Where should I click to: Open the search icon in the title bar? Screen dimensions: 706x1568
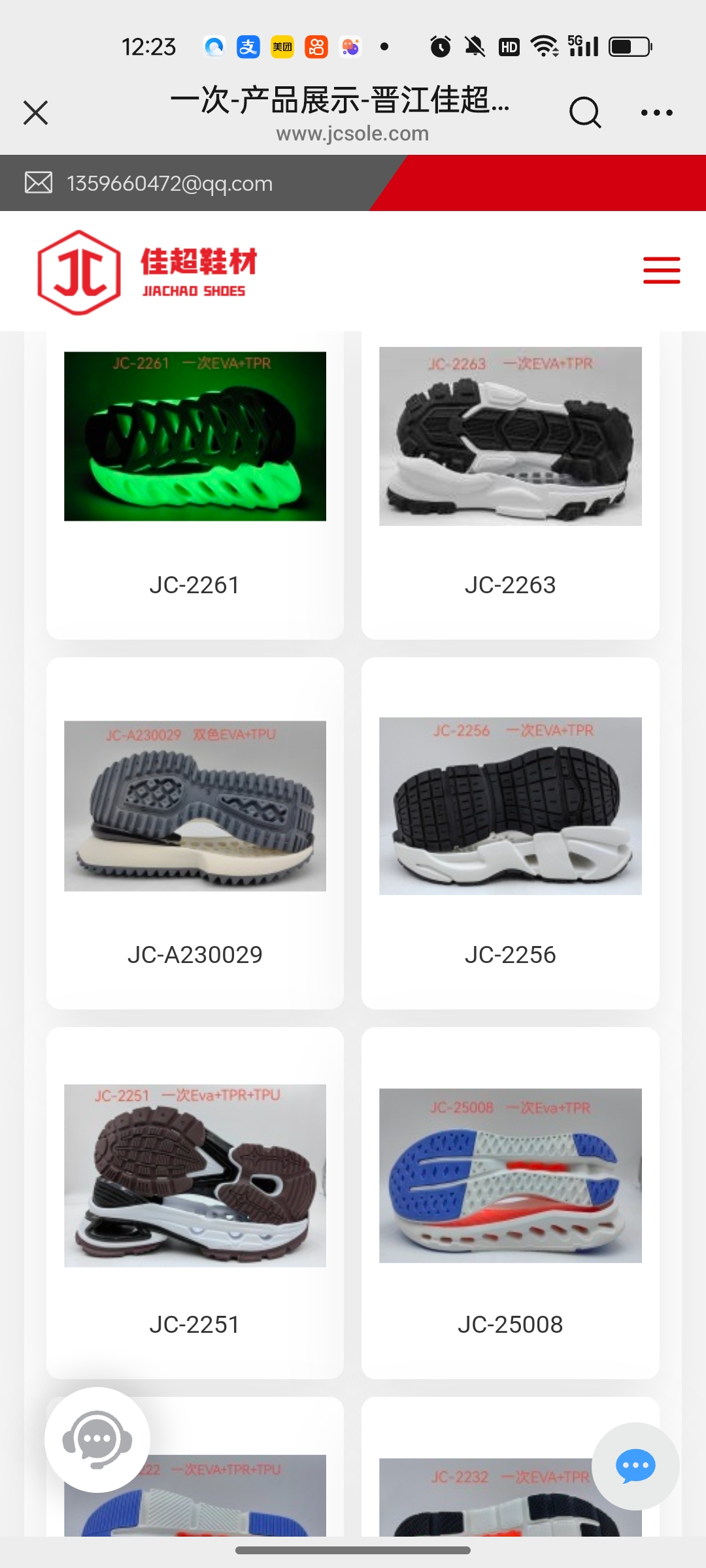584,112
